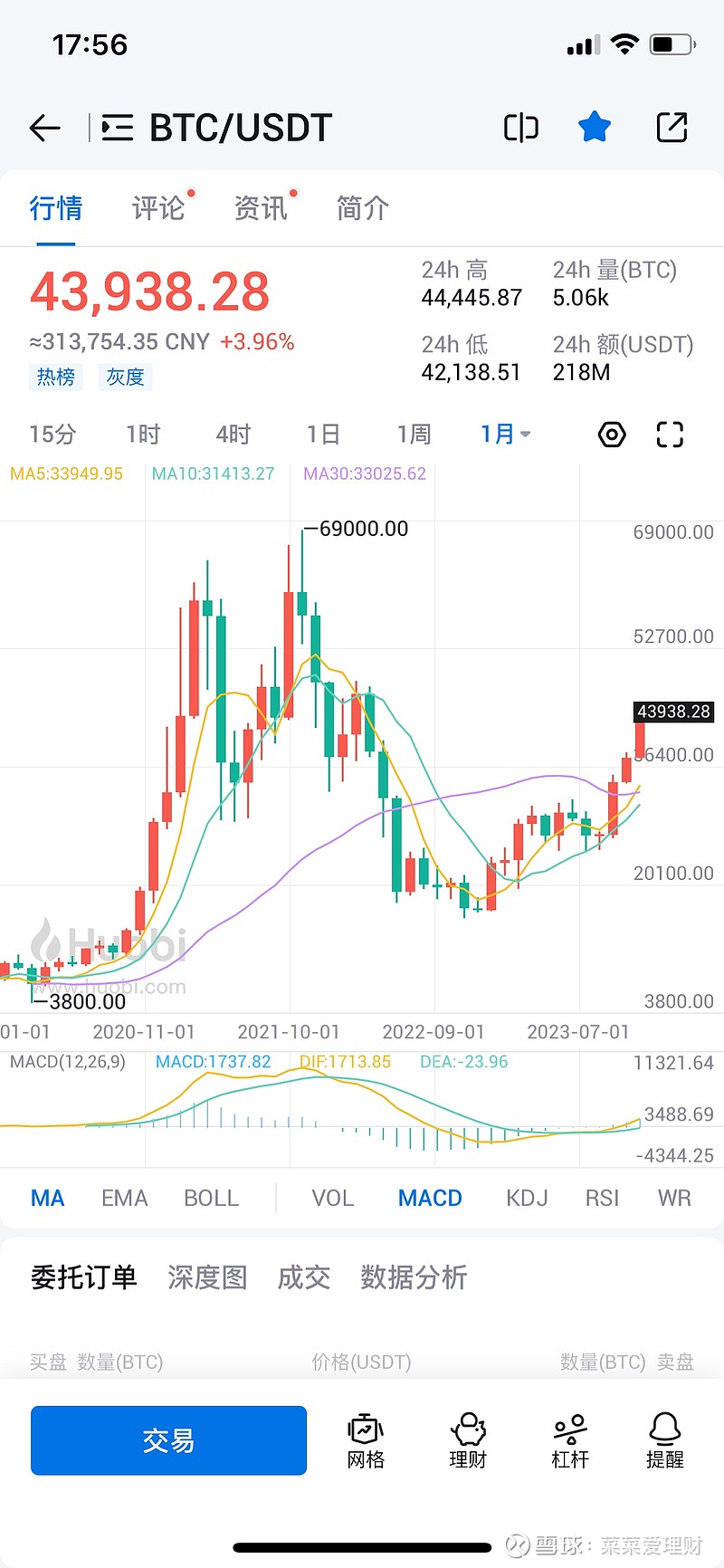Image resolution: width=724 pixels, height=1568 pixels.
Task: Expand chart to fullscreen mode
Action: coord(670,435)
